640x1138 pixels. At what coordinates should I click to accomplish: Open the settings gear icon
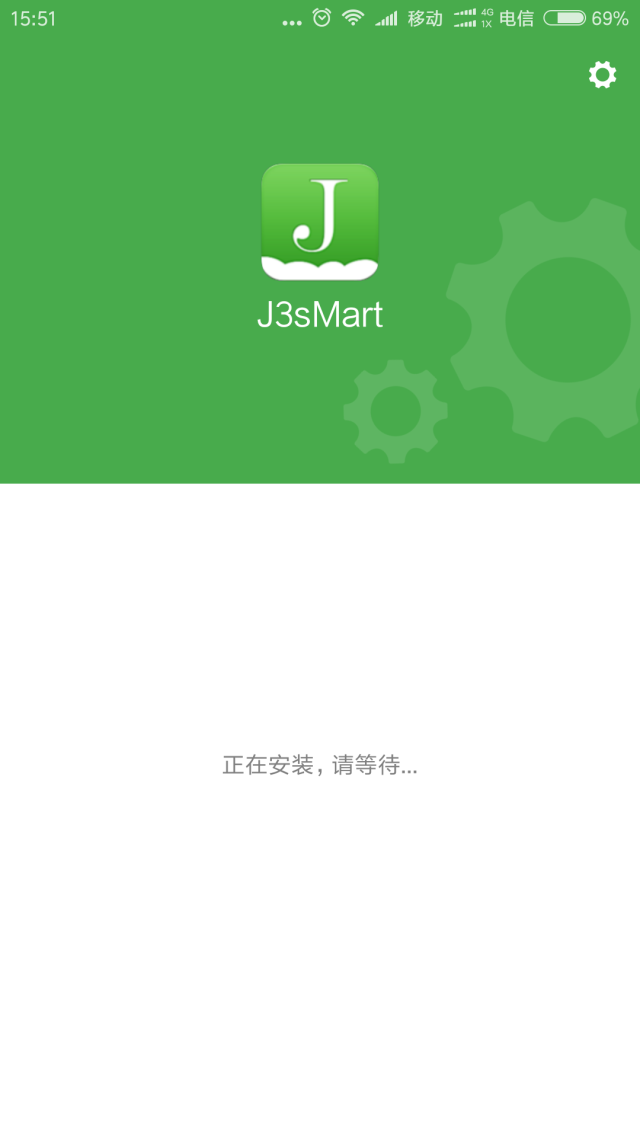tap(602, 75)
